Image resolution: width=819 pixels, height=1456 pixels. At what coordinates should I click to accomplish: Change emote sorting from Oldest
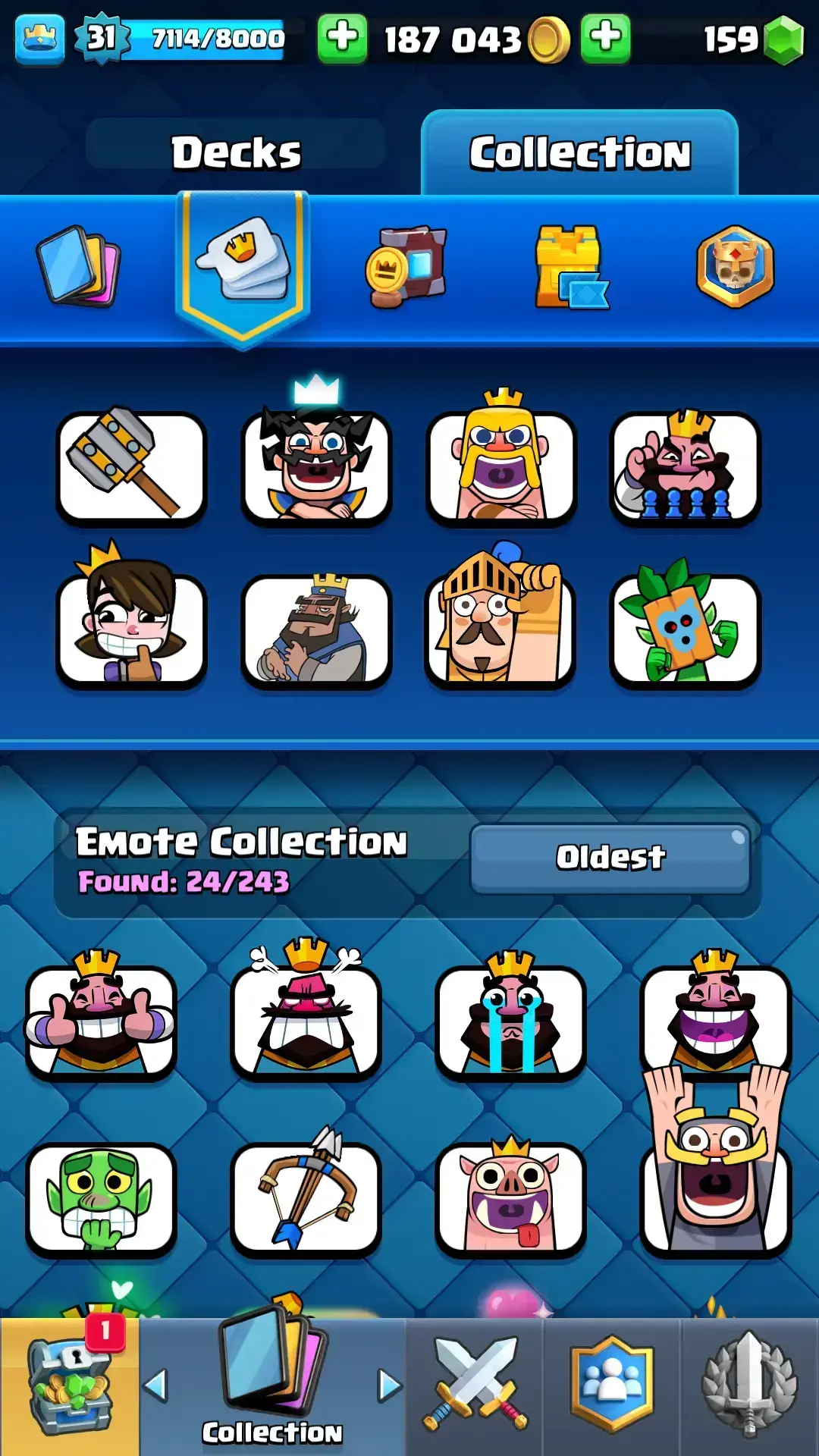point(610,858)
